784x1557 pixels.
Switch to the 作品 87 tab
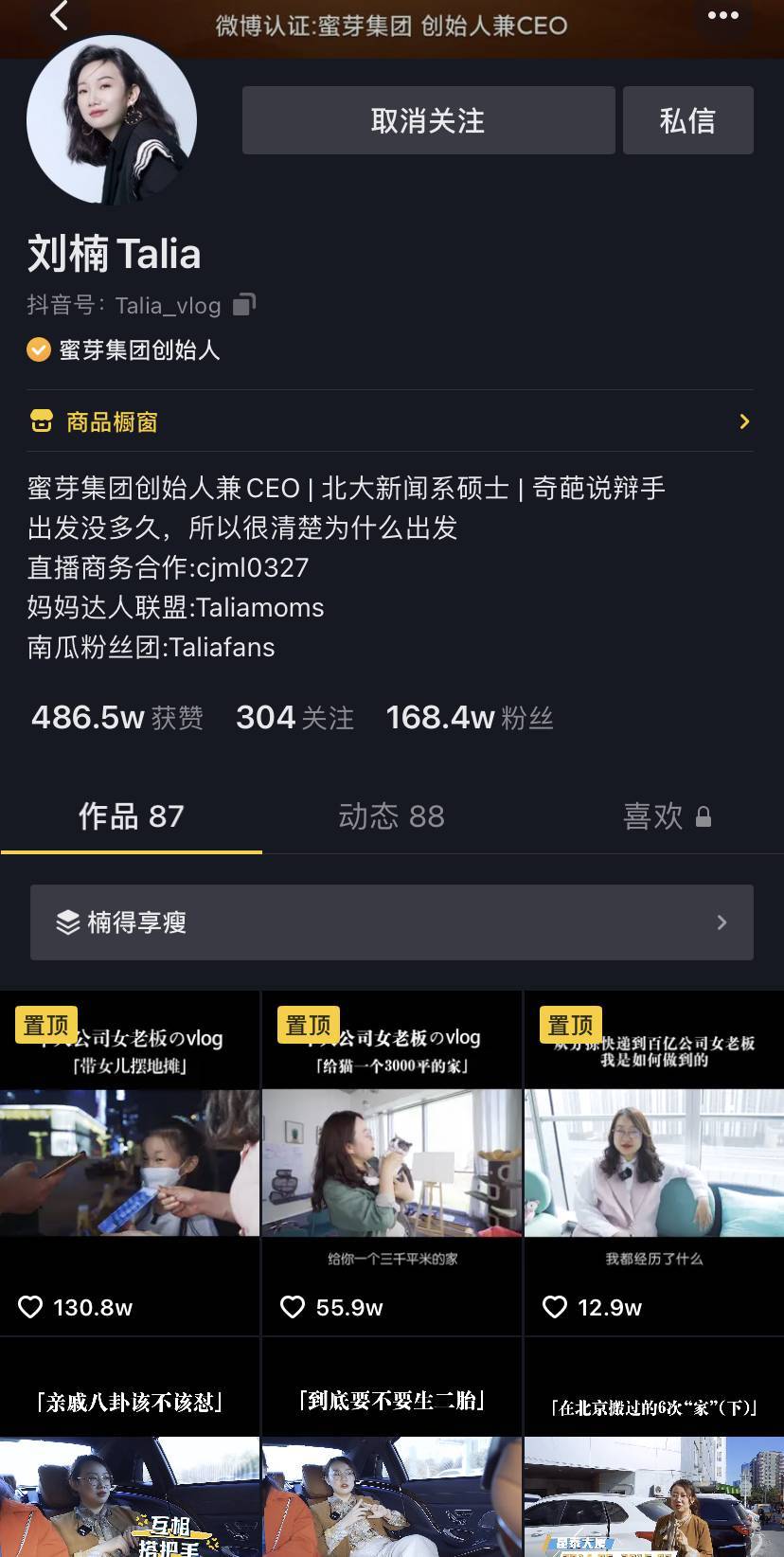[x=131, y=816]
